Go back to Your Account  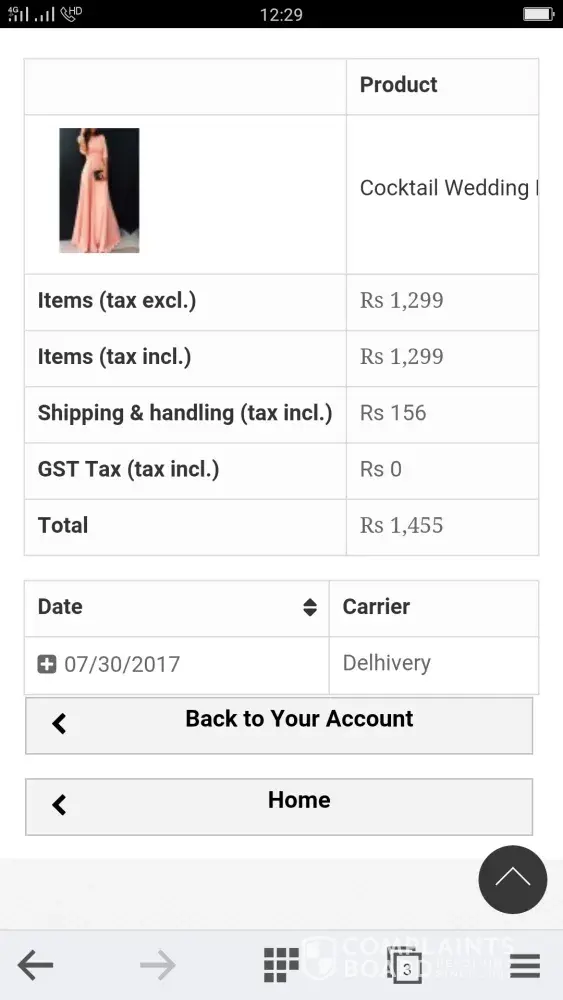point(279,725)
